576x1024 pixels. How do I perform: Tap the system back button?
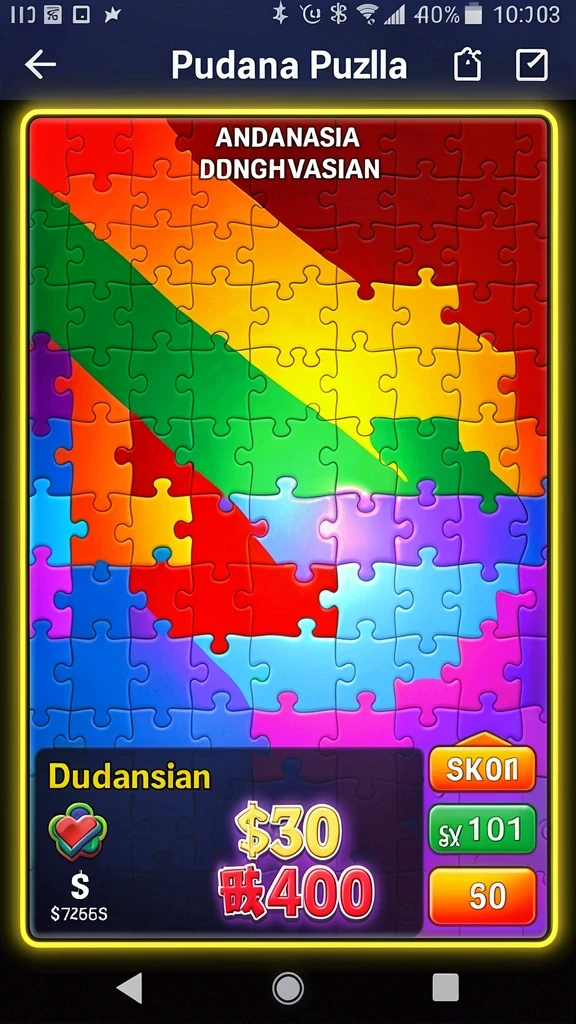tap(129, 987)
